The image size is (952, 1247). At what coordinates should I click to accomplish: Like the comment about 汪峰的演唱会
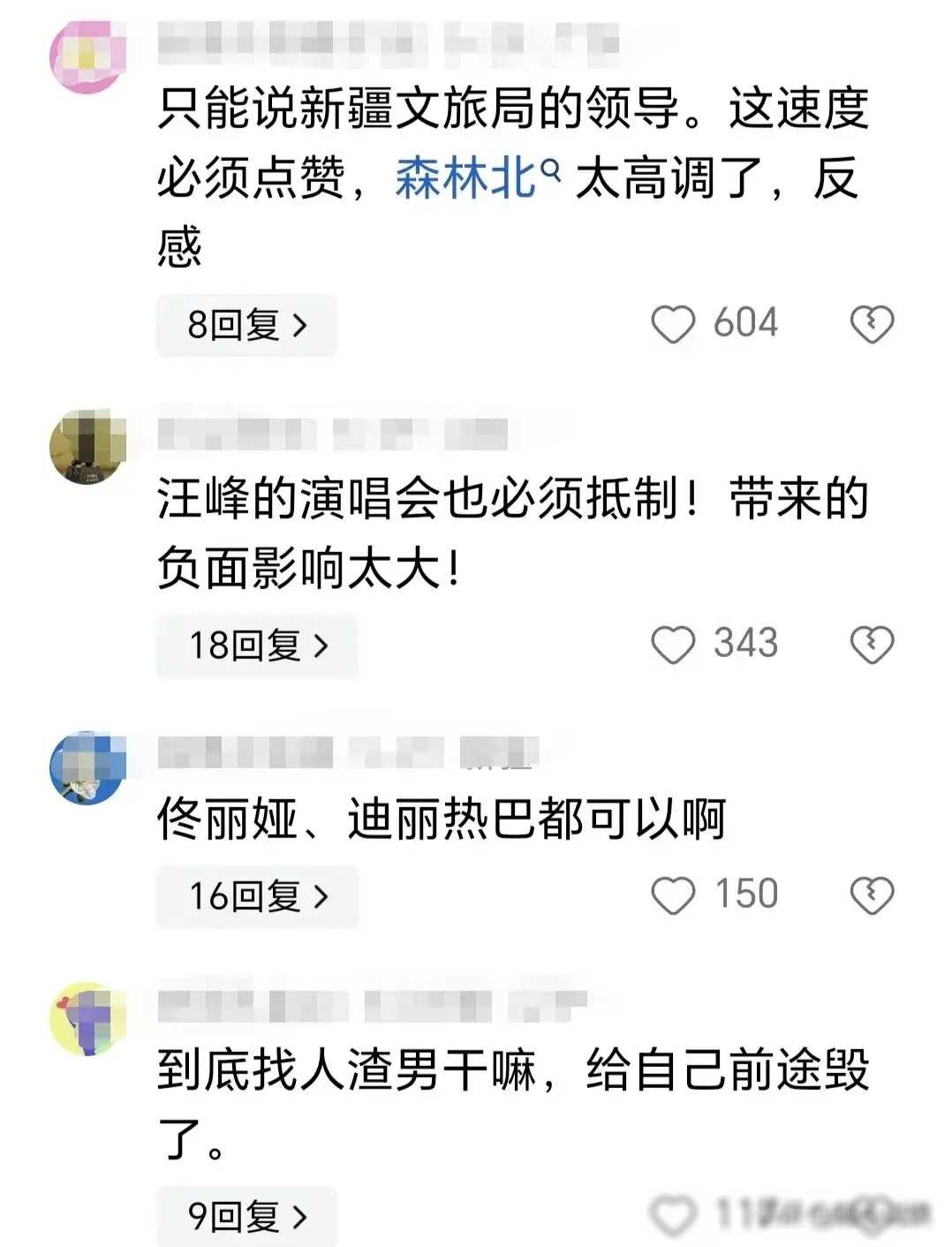click(x=673, y=645)
